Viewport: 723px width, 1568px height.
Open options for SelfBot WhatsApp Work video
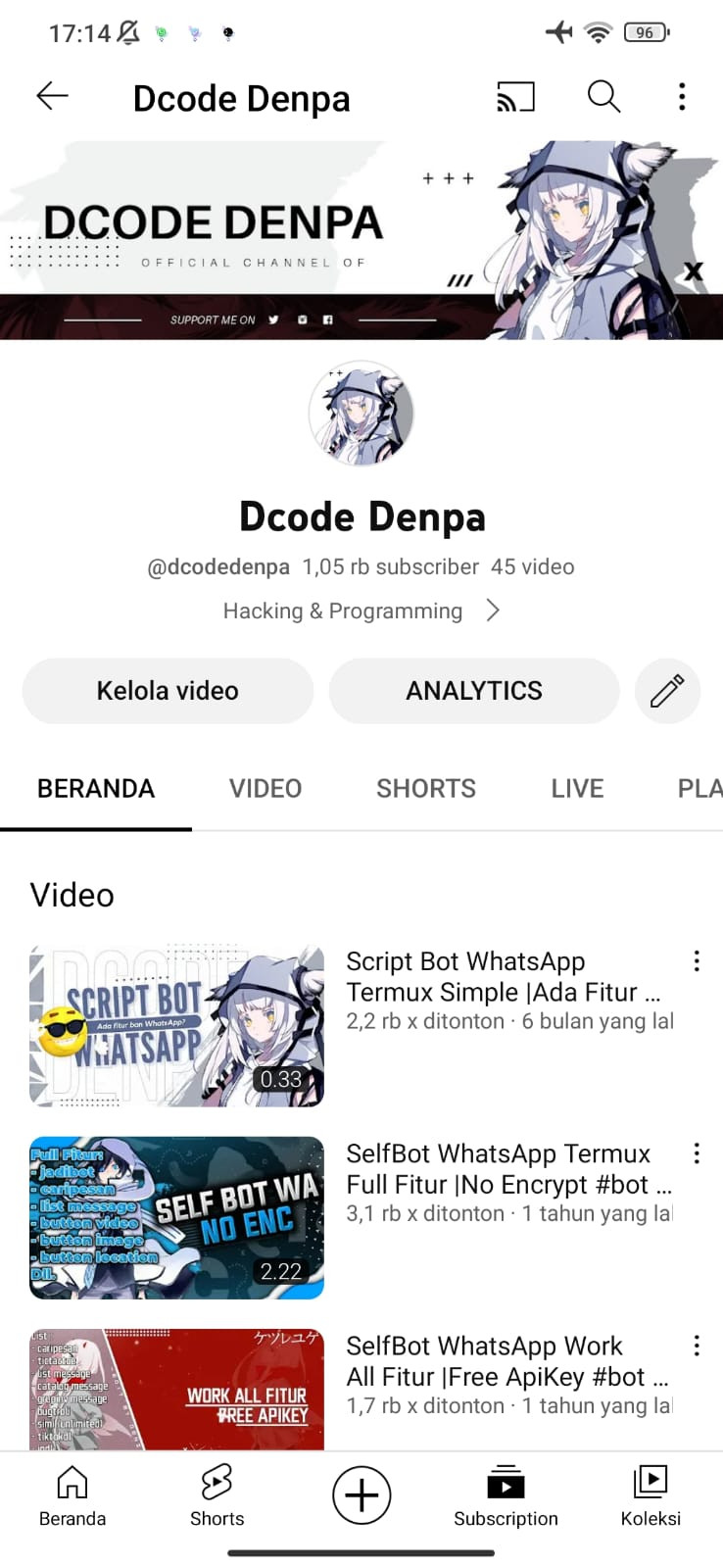(697, 1346)
